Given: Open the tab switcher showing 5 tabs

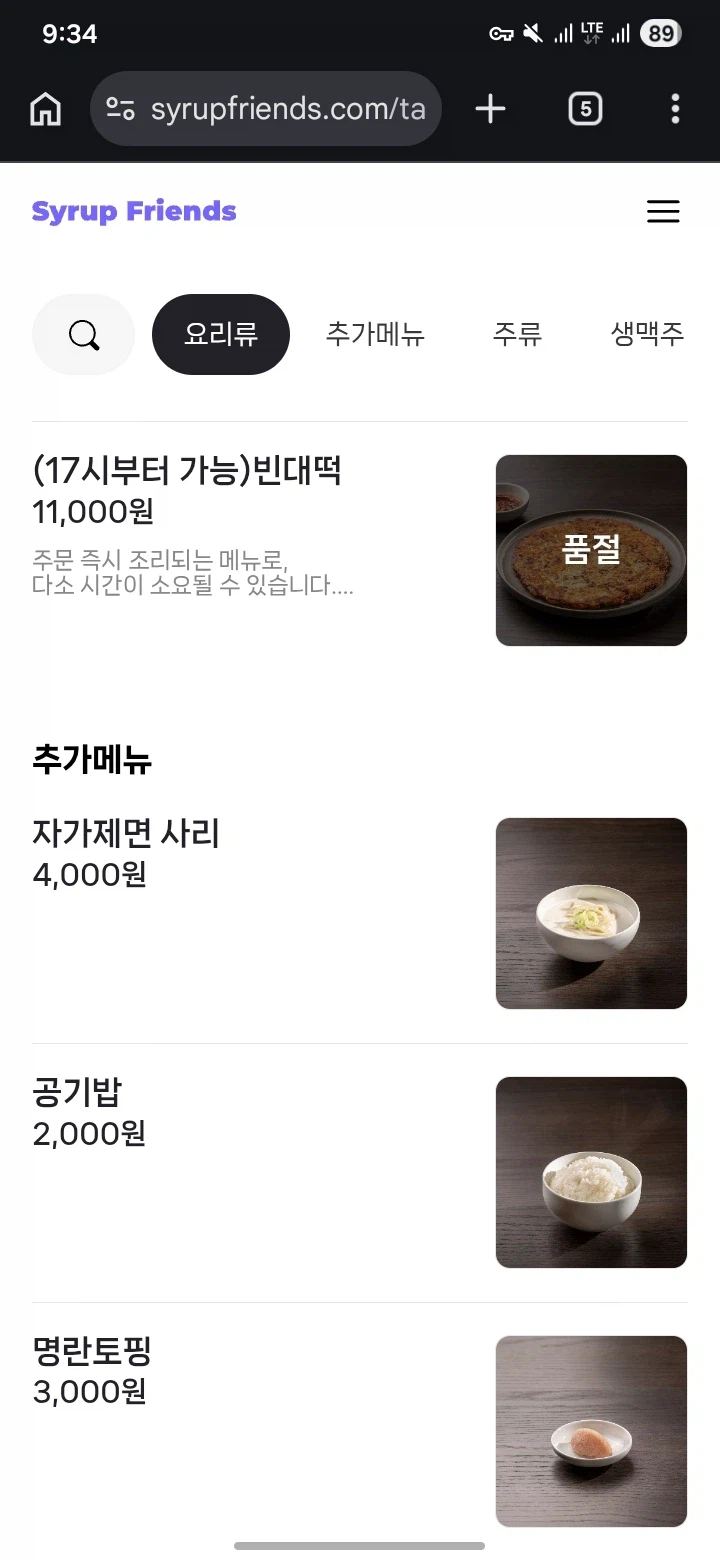Looking at the screenshot, I should pyautogui.click(x=586, y=108).
